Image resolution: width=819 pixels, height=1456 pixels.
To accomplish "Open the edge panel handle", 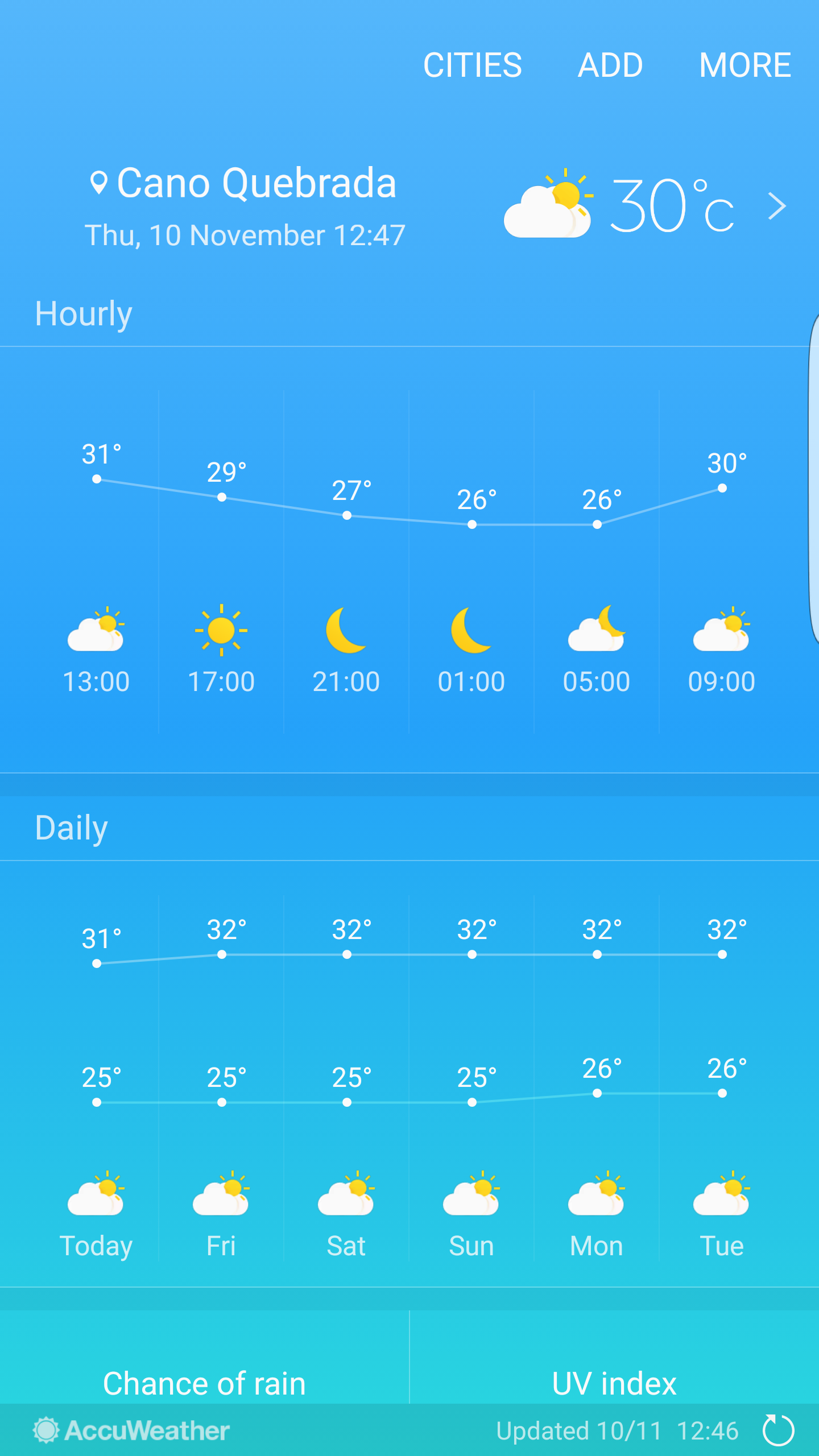I will 813,478.
